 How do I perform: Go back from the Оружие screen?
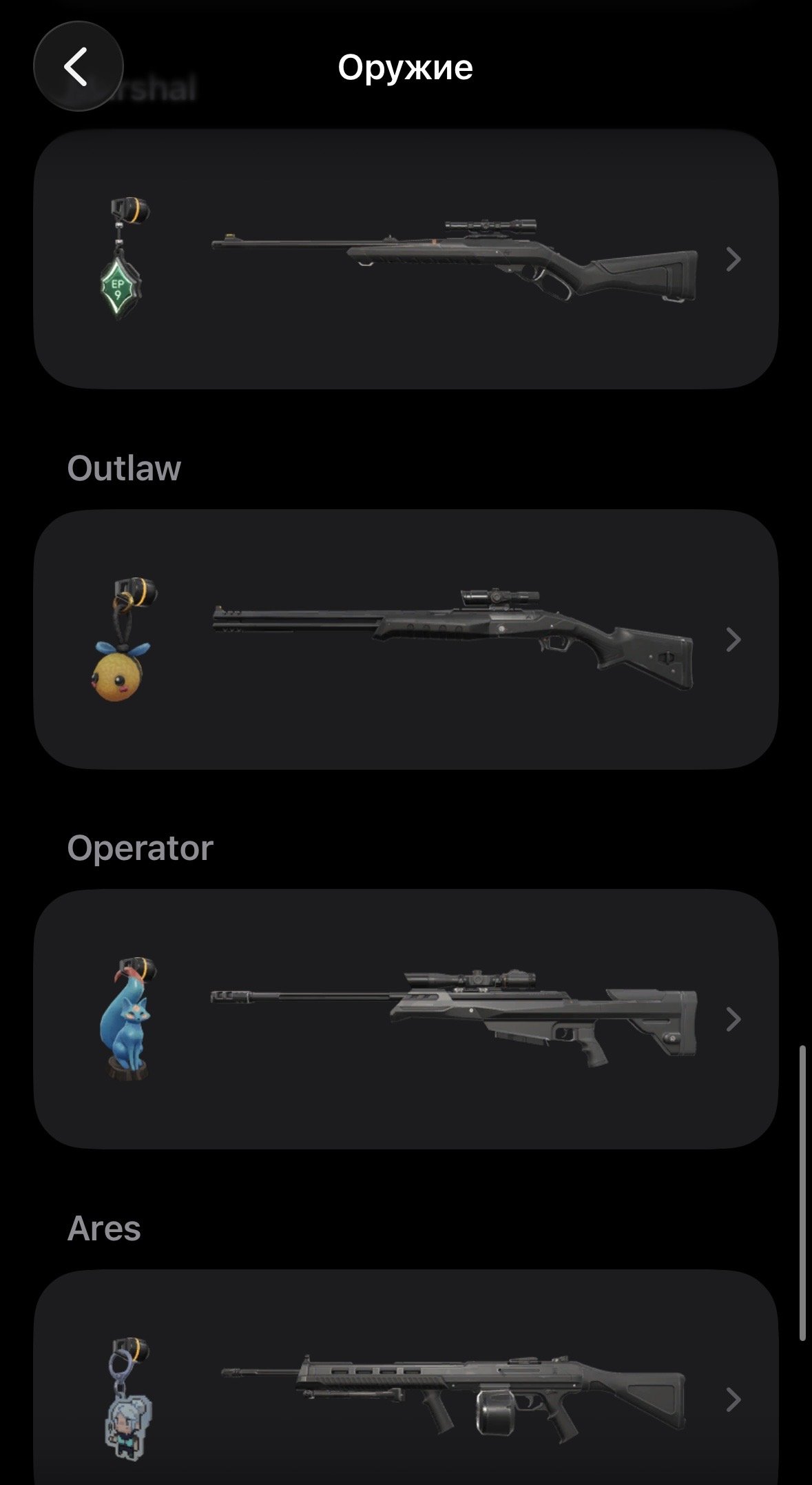tap(78, 67)
